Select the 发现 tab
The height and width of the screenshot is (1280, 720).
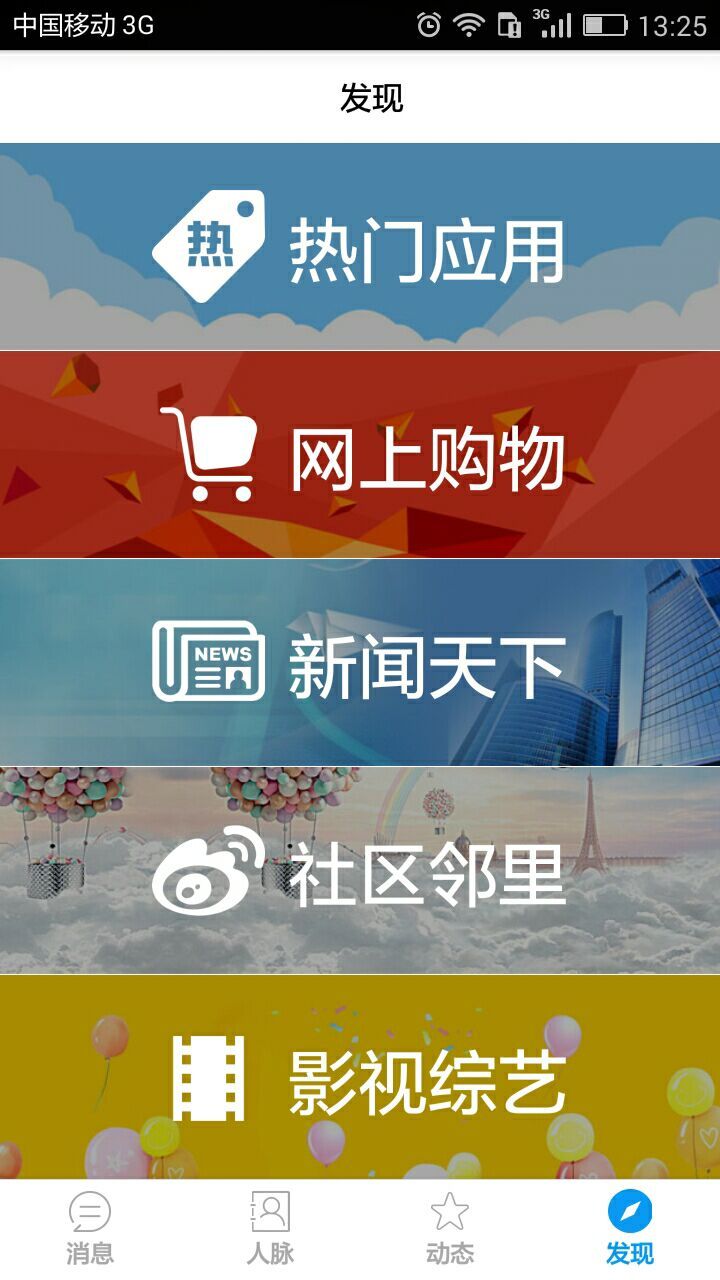[630, 1229]
